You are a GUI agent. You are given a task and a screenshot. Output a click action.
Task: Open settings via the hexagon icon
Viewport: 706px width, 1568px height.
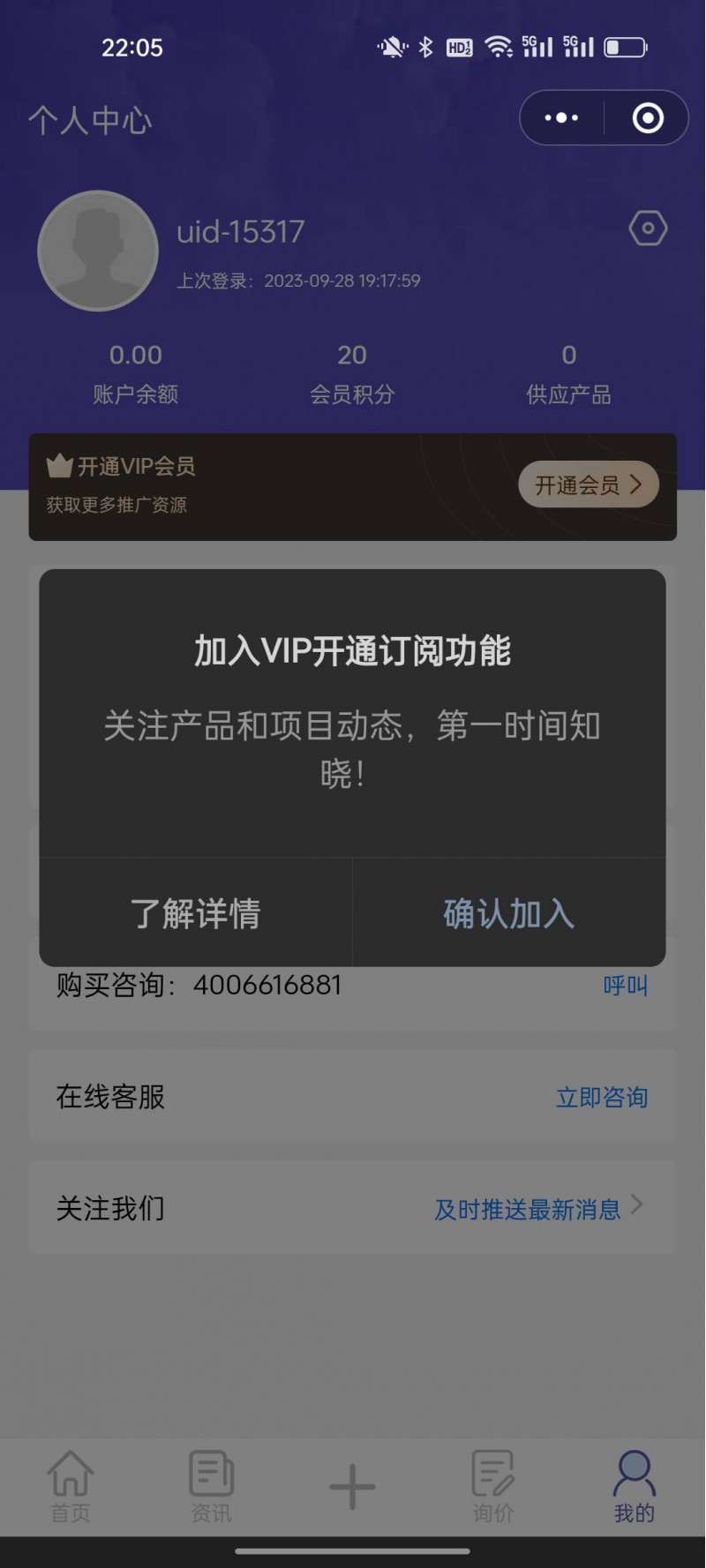(648, 229)
